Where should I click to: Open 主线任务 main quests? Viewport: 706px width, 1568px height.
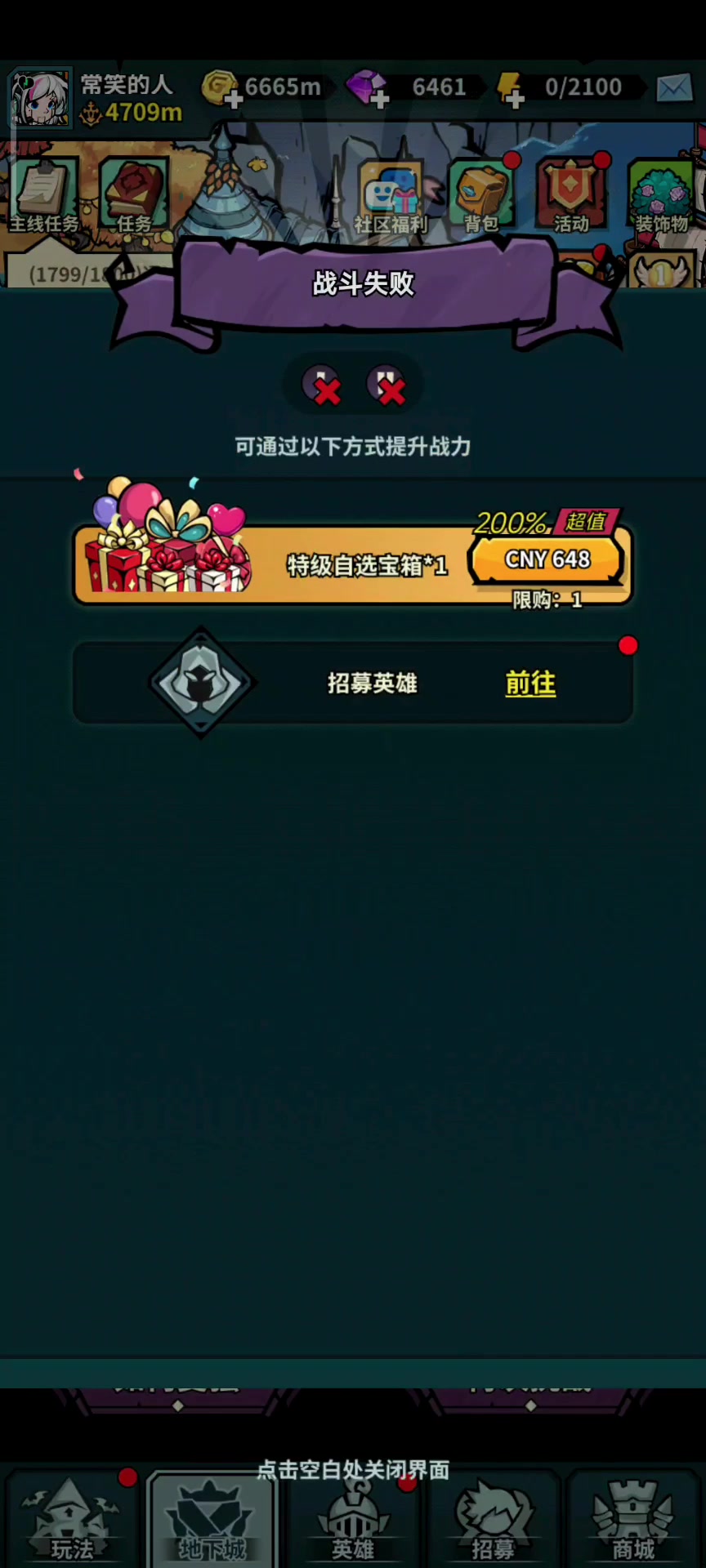pos(43,196)
